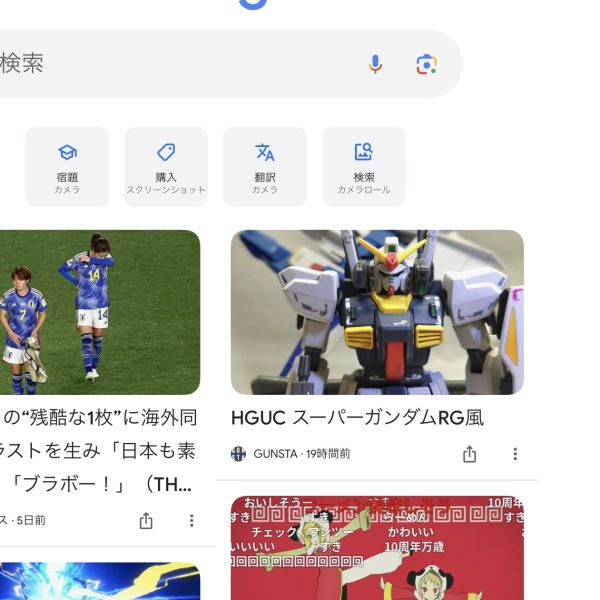
Task: Open the 宿題 camera shortcut
Action: click(67, 166)
